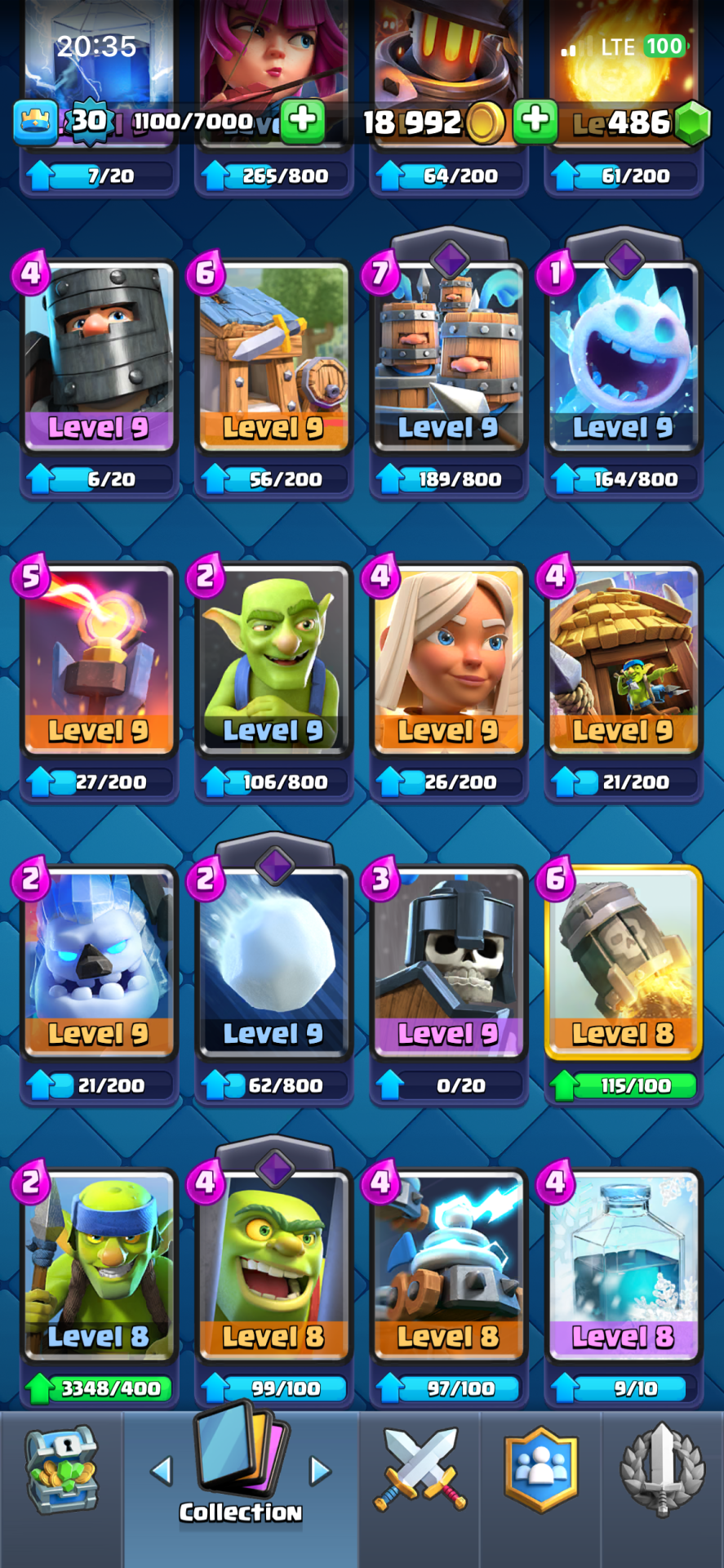
Task: Open the Events sword-and-laurel tab
Action: point(662,1470)
